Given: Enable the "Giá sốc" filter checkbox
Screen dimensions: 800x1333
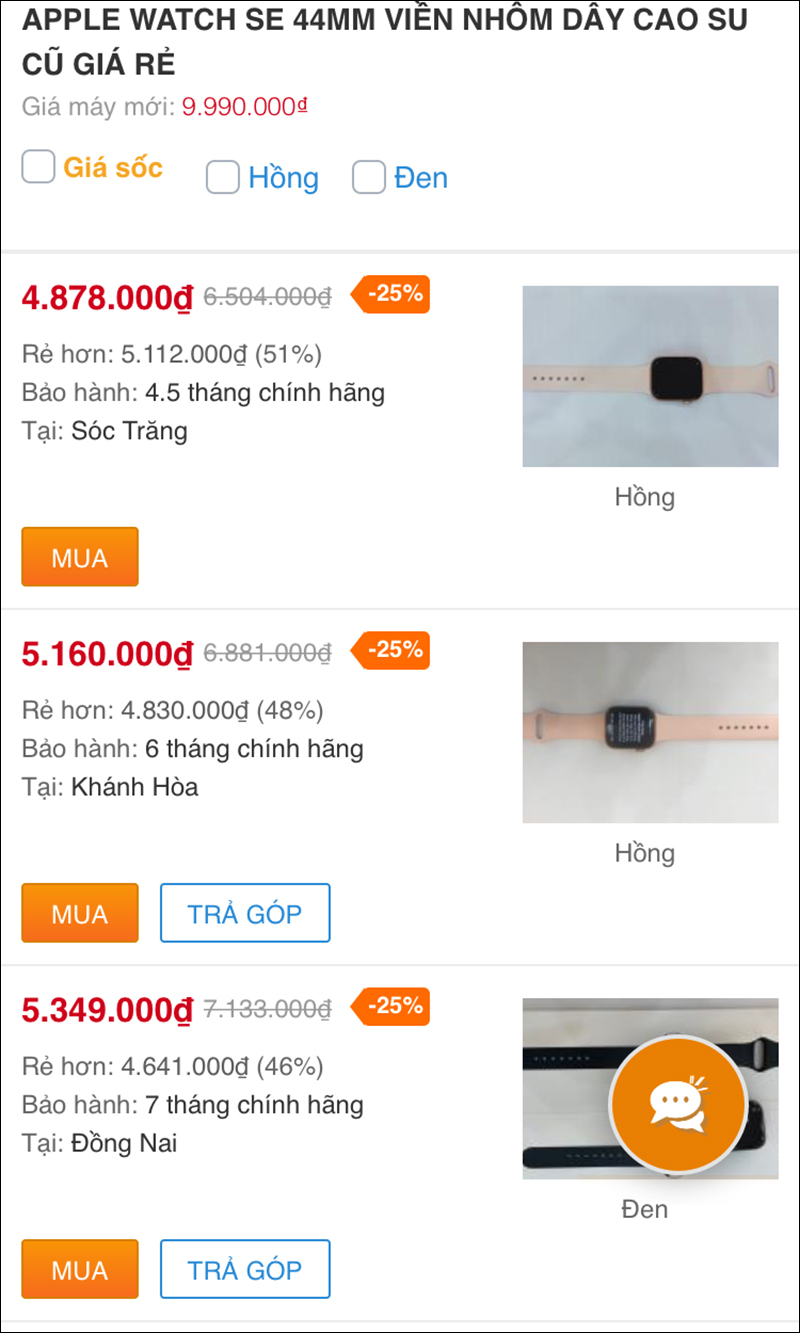Looking at the screenshot, I should [37, 166].
